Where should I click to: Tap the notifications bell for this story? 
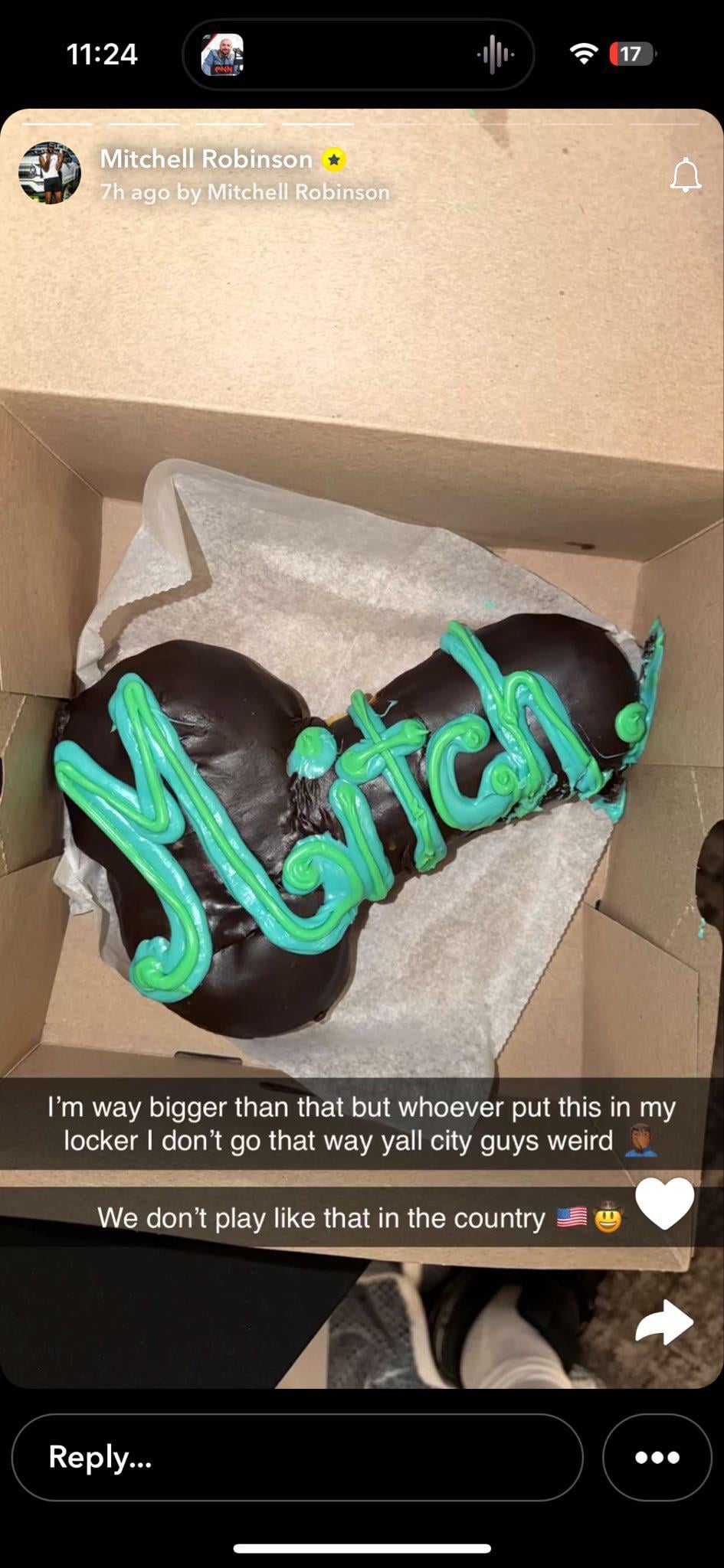685,175
